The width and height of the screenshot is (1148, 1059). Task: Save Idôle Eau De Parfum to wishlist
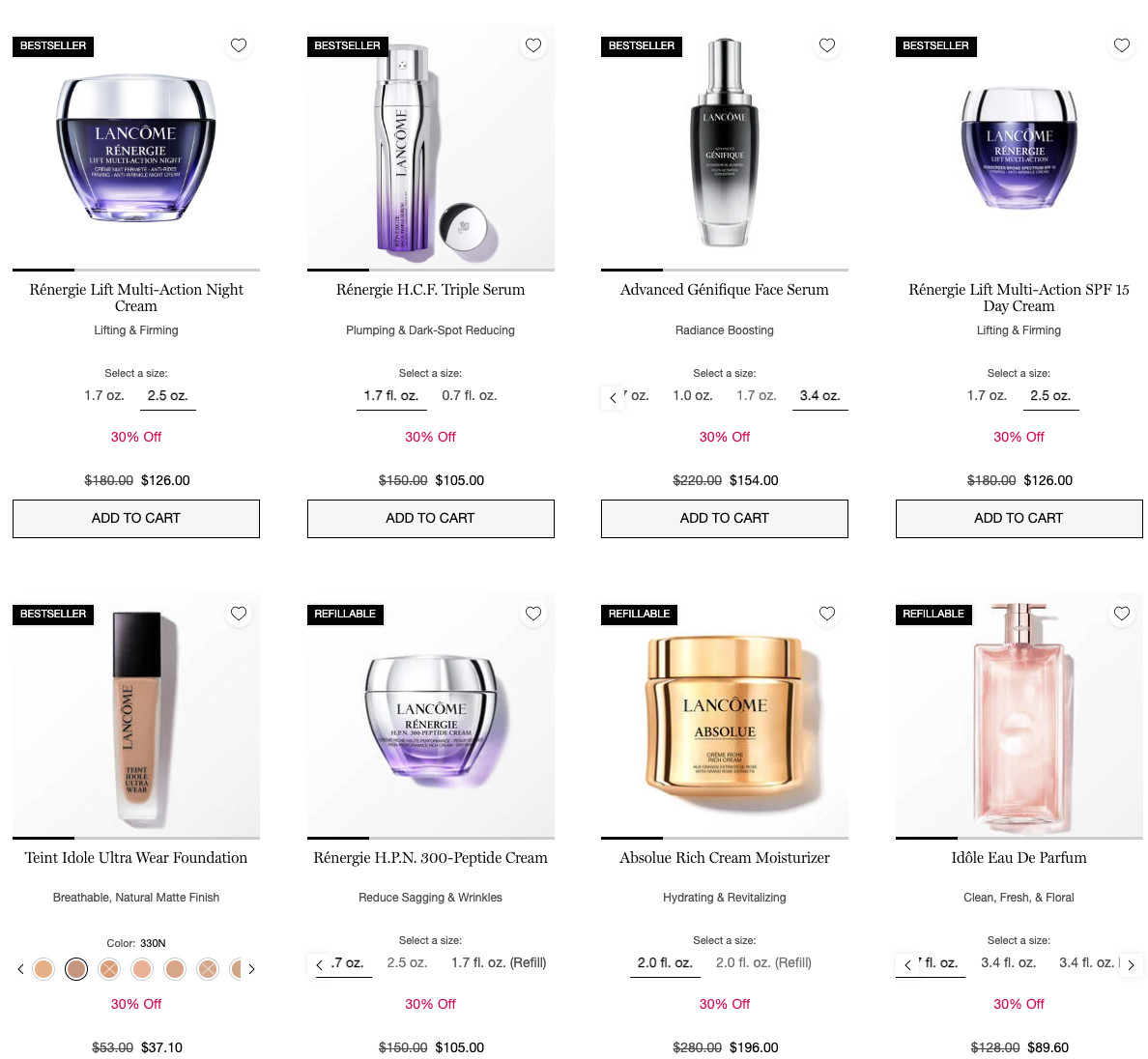coord(1121,614)
